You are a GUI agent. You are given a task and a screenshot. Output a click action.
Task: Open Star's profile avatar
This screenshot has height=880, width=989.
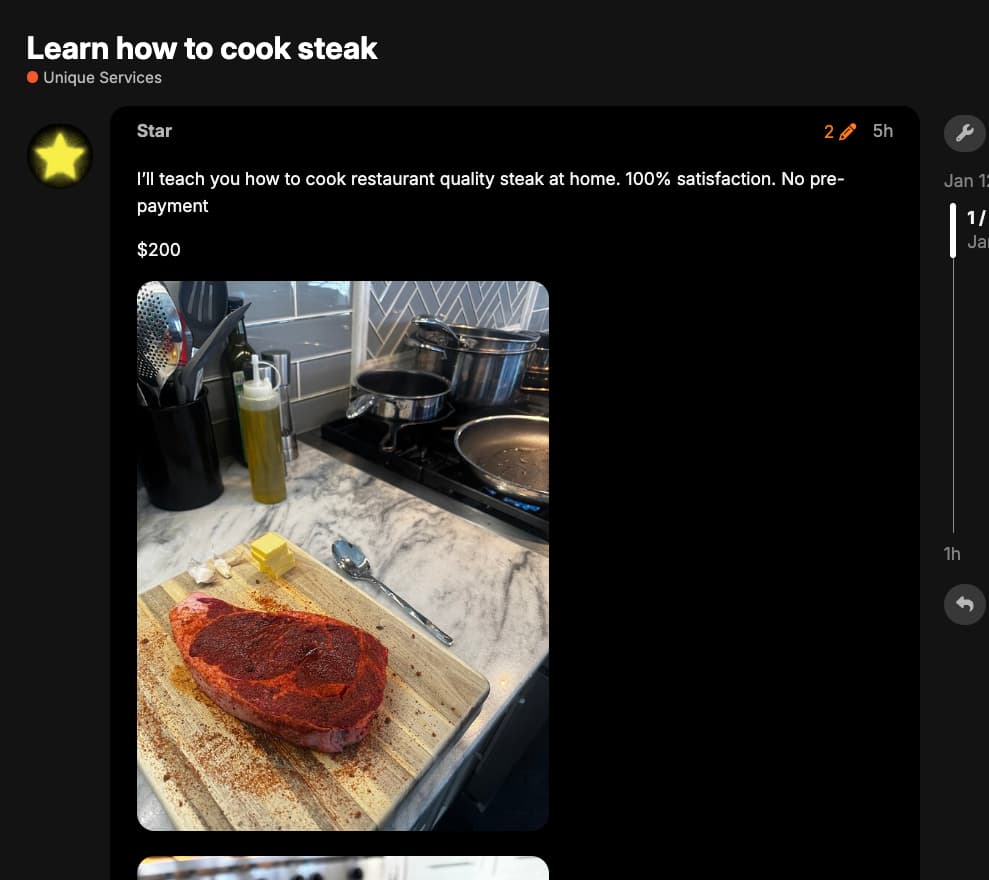tap(60, 157)
